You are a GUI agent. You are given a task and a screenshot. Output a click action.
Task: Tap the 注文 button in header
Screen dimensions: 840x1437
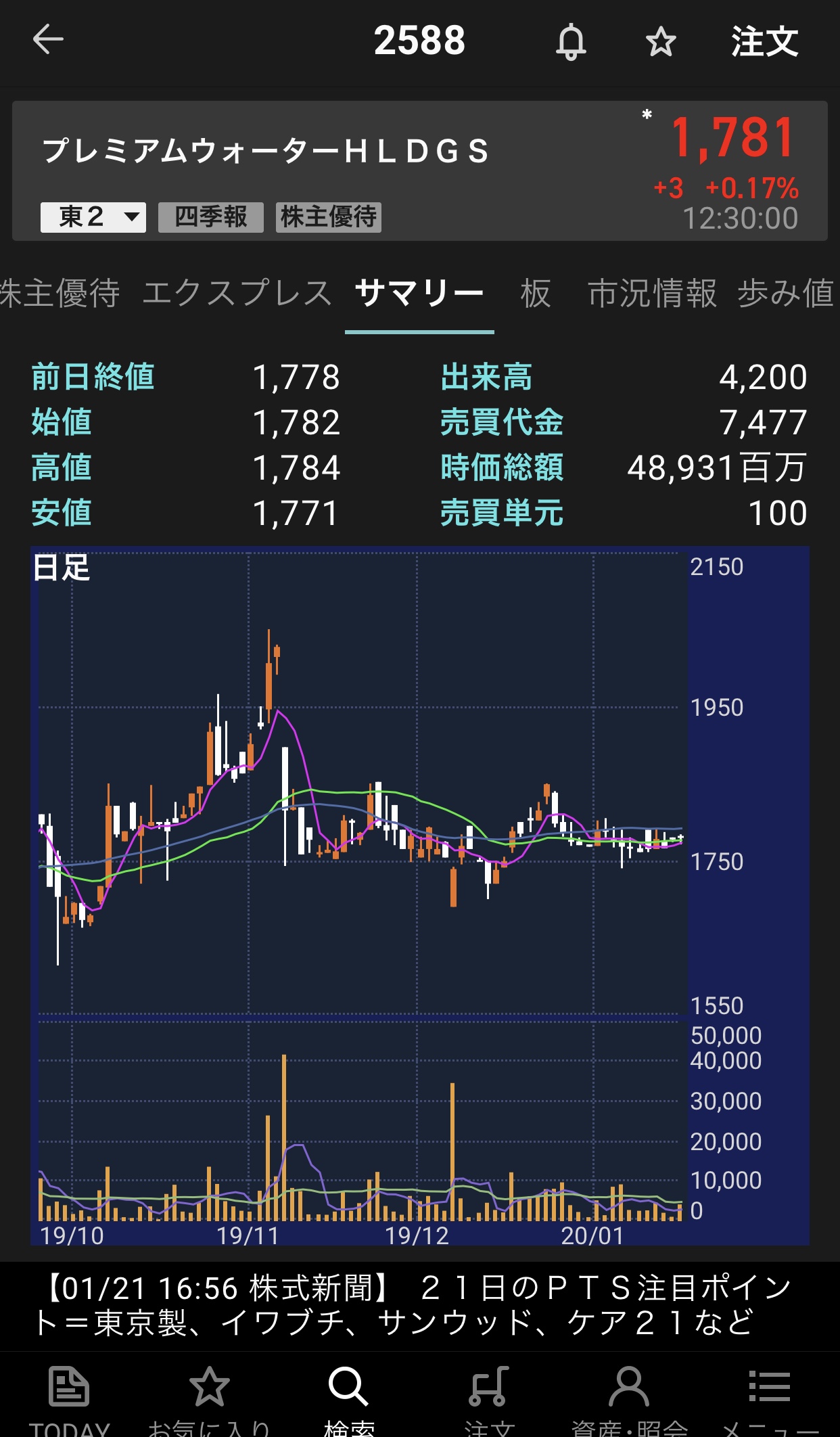point(764,41)
